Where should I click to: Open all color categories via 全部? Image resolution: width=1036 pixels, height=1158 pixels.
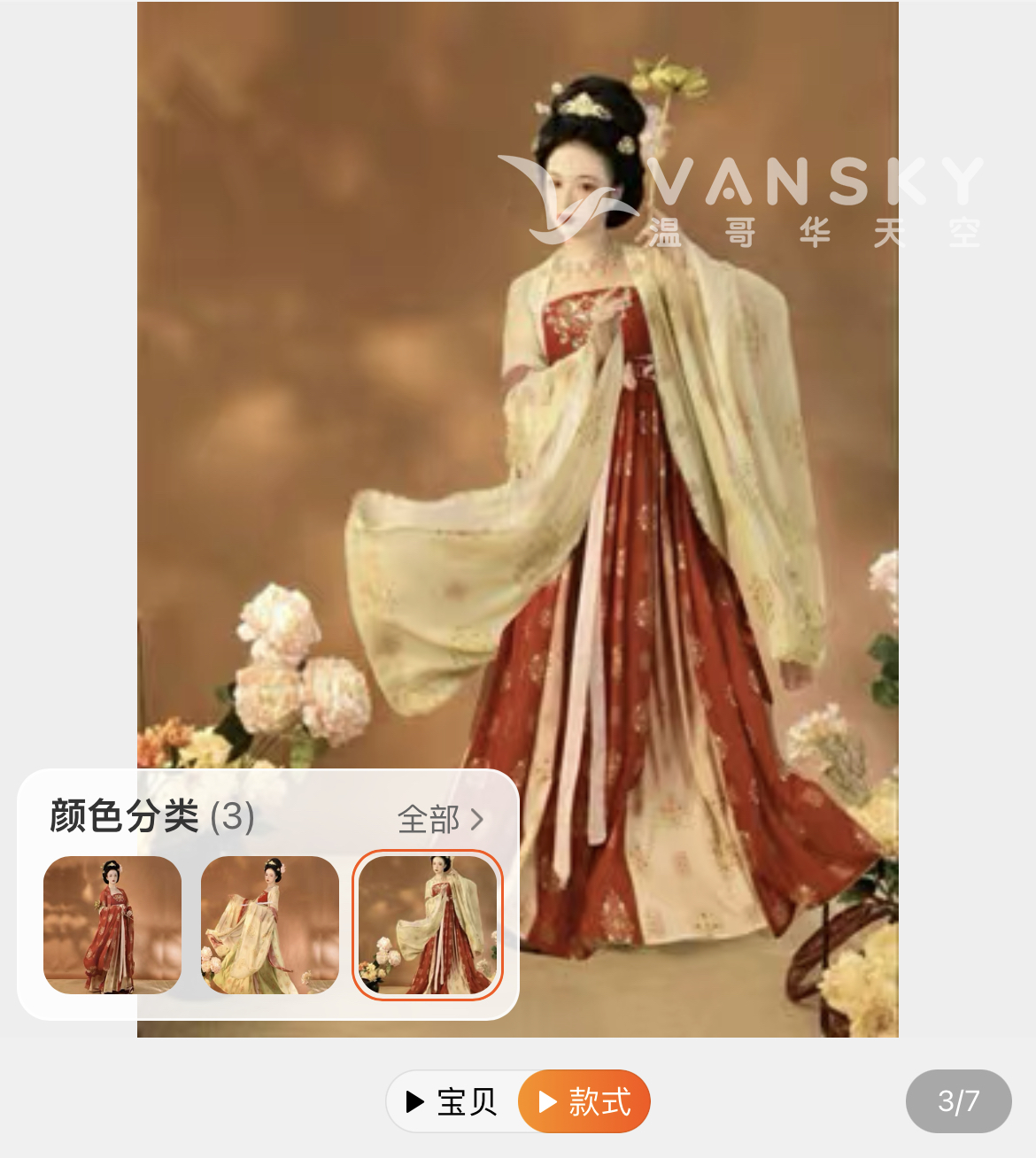click(440, 820)
